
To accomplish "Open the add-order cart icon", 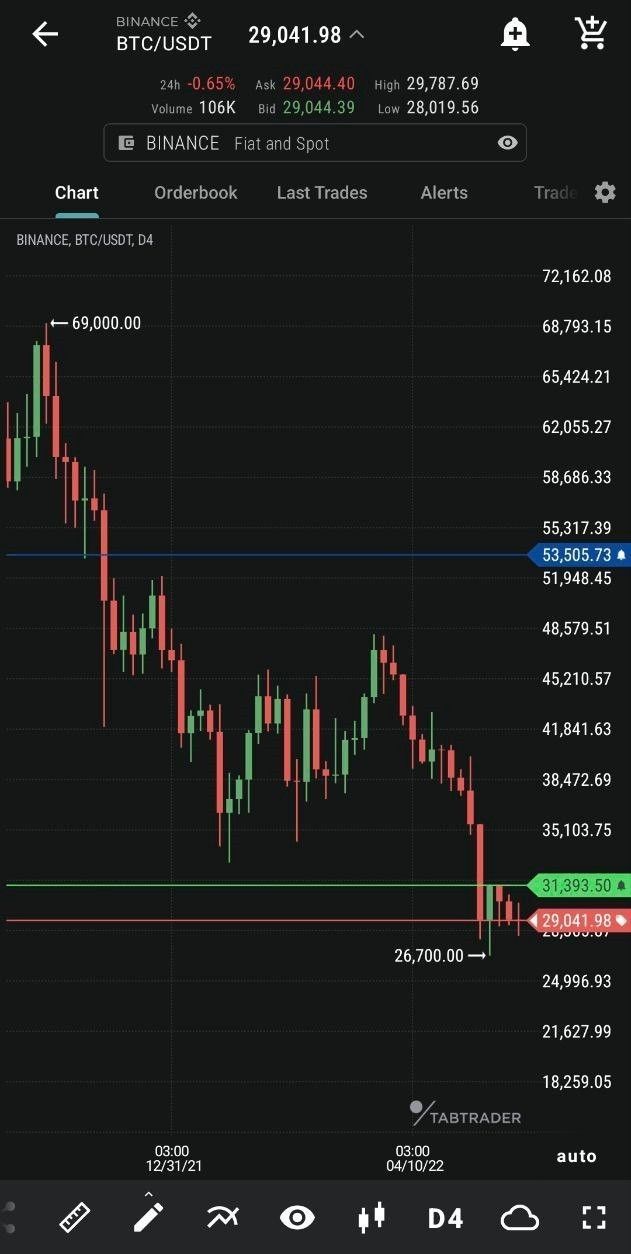I will click(x=592, y=33).
